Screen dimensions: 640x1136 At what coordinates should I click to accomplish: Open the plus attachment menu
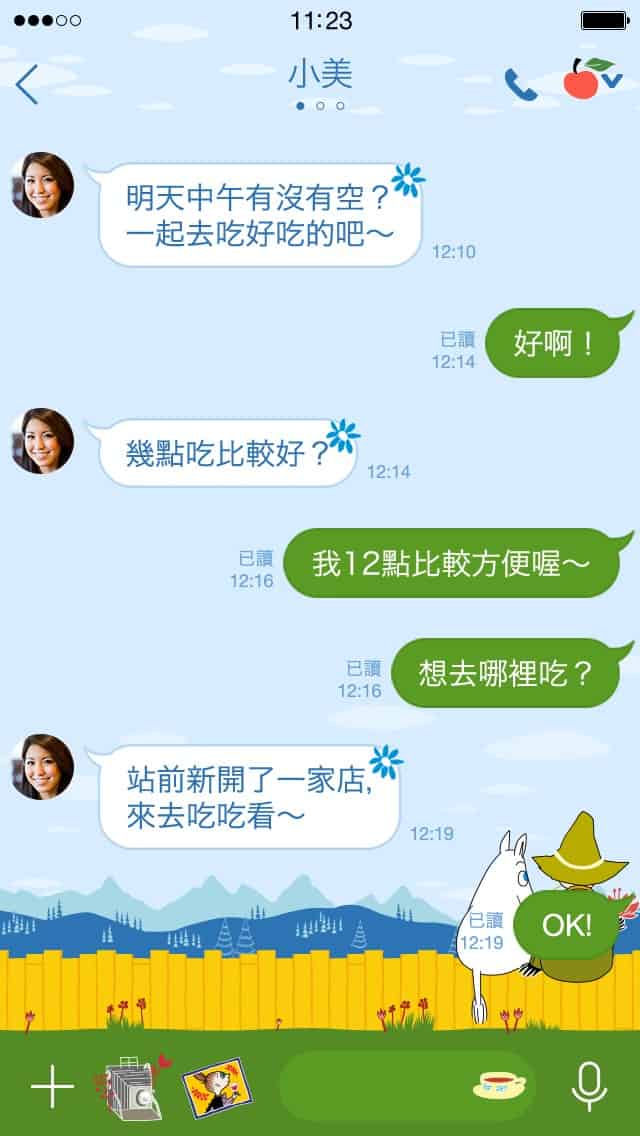(52, 1086)
